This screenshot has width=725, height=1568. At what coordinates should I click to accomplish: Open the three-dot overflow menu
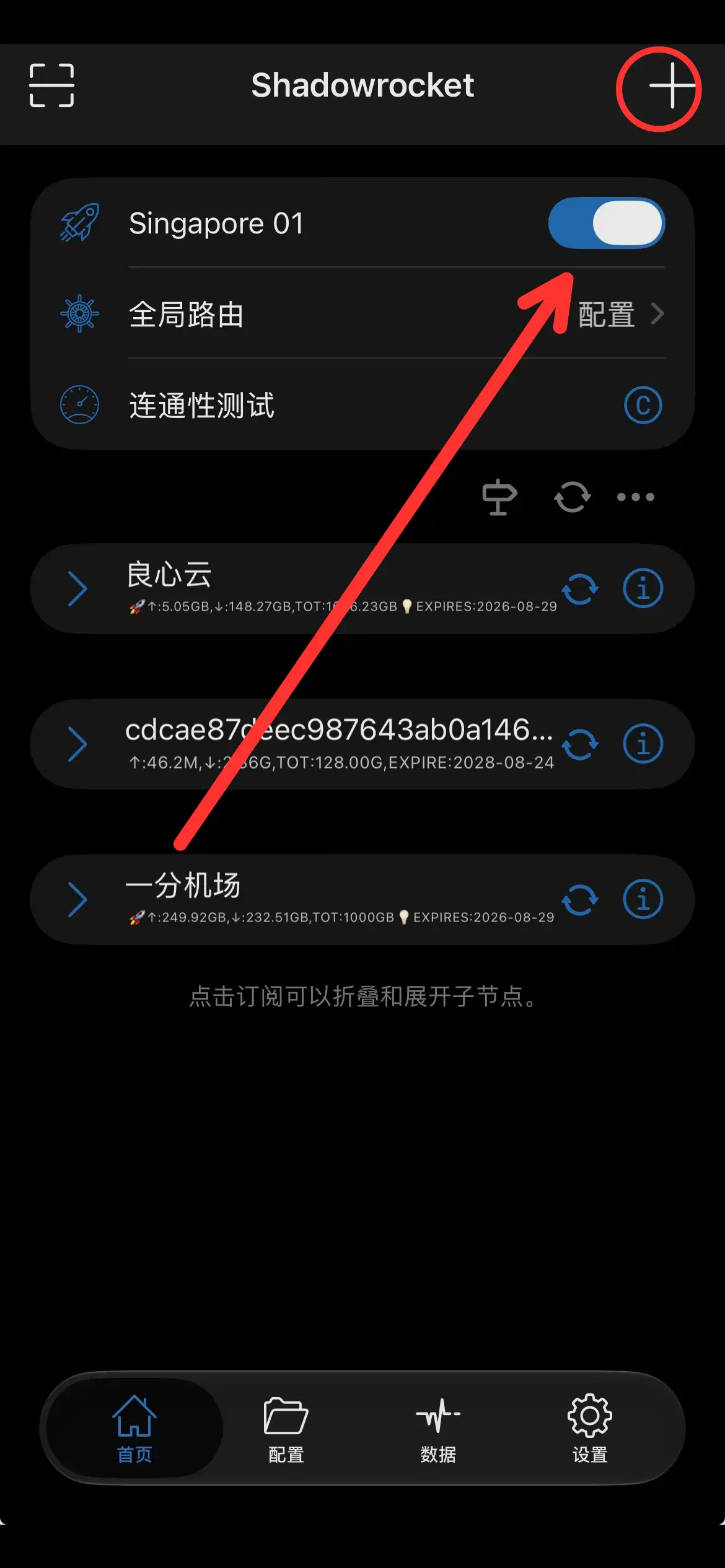click(636, 497)
